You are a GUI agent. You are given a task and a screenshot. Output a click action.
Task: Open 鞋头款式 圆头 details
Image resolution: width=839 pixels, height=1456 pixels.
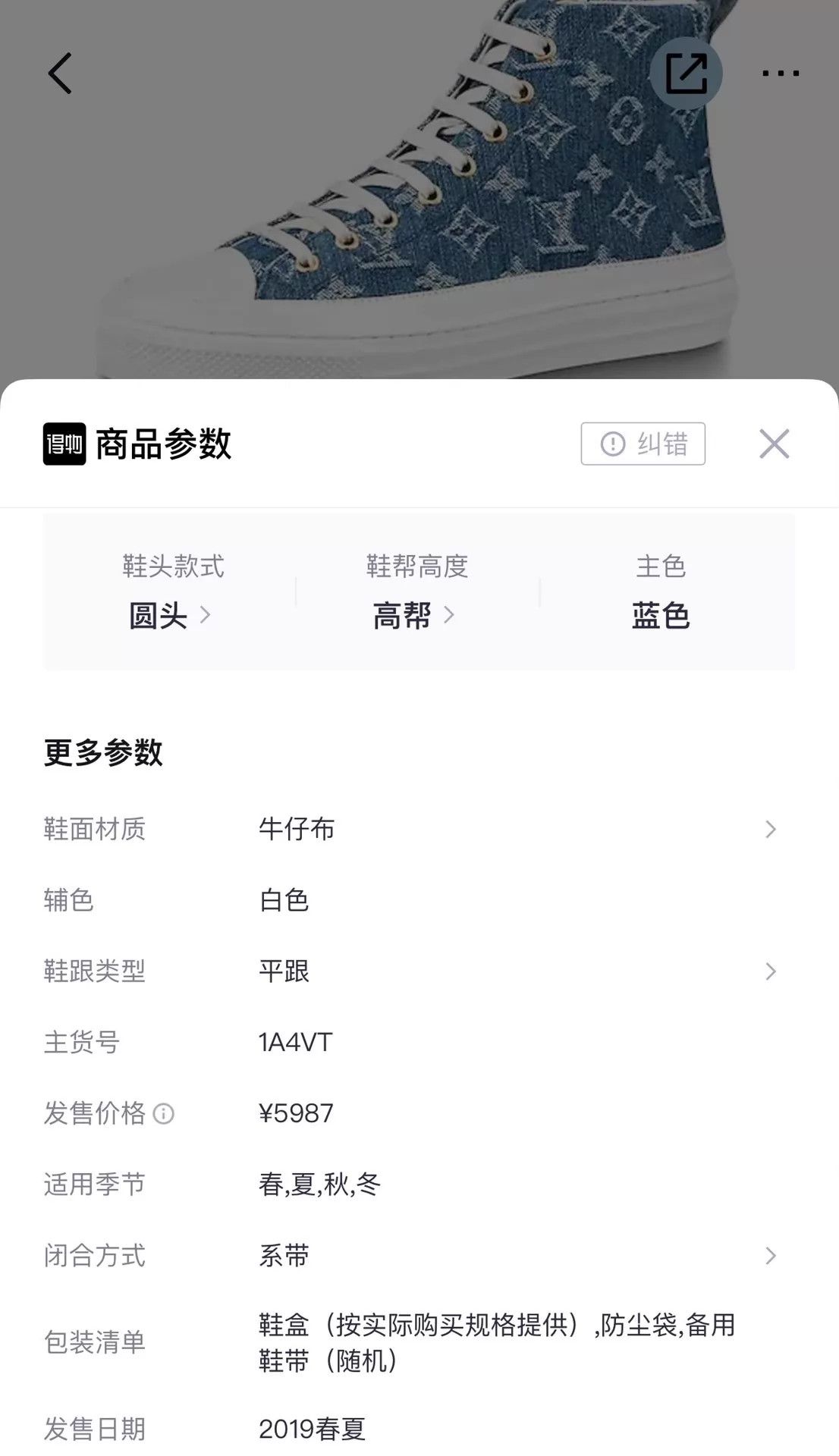tap(170, 615)
